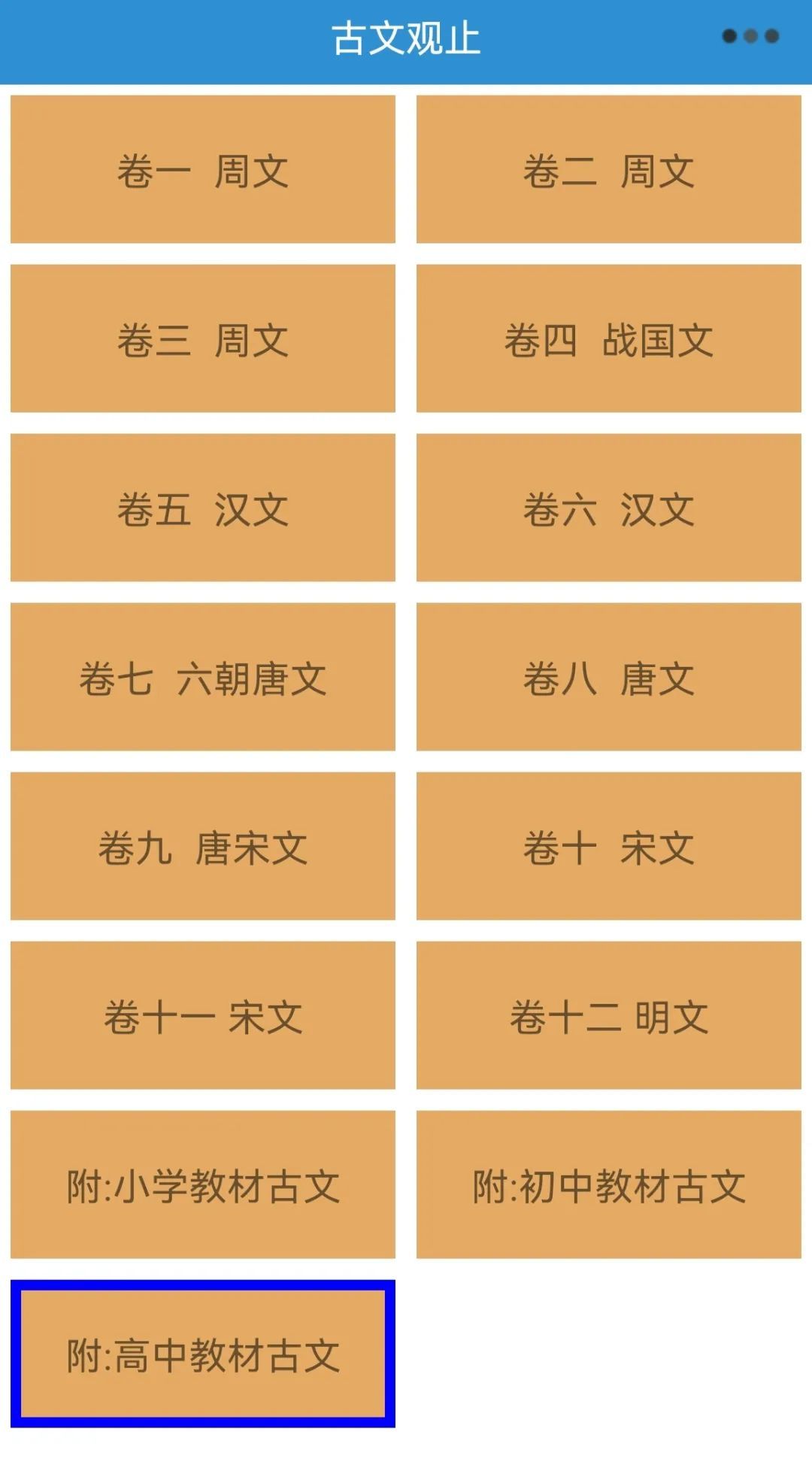This screenshot has width=812, height=1468.
Task: Open 卷二 周文
Action: point(608,169)
